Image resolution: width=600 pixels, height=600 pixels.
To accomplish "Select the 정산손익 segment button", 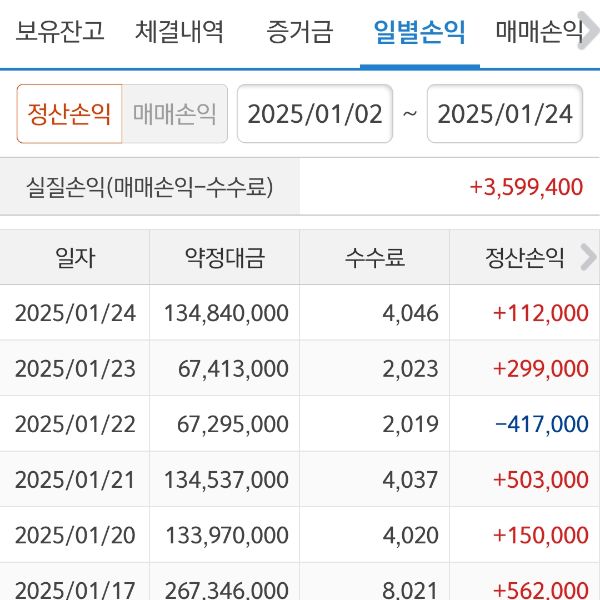I will coord(69,114).
